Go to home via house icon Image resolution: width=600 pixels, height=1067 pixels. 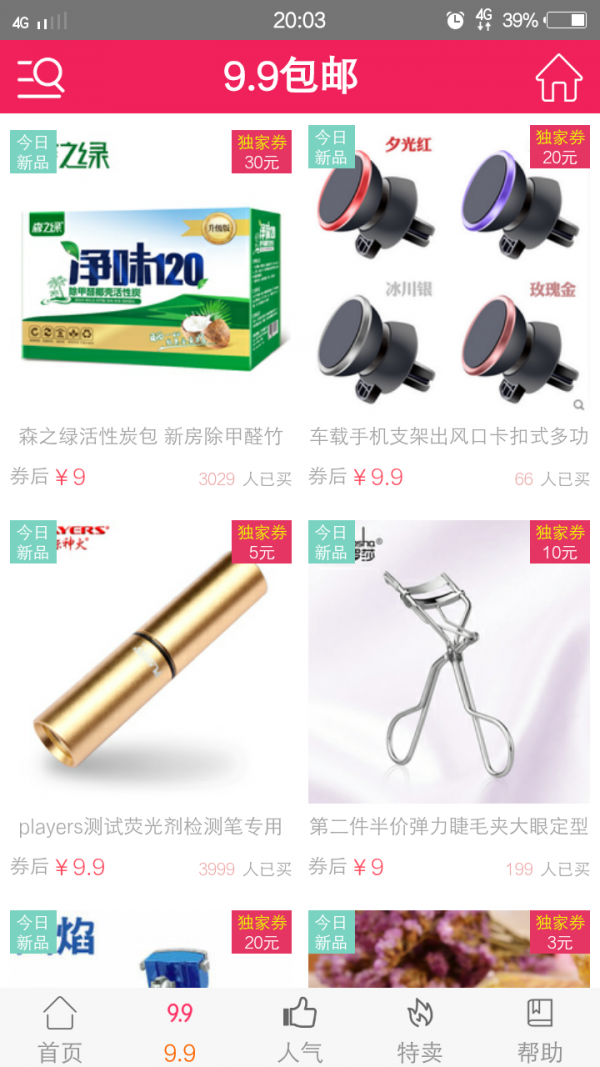(558, 77)
